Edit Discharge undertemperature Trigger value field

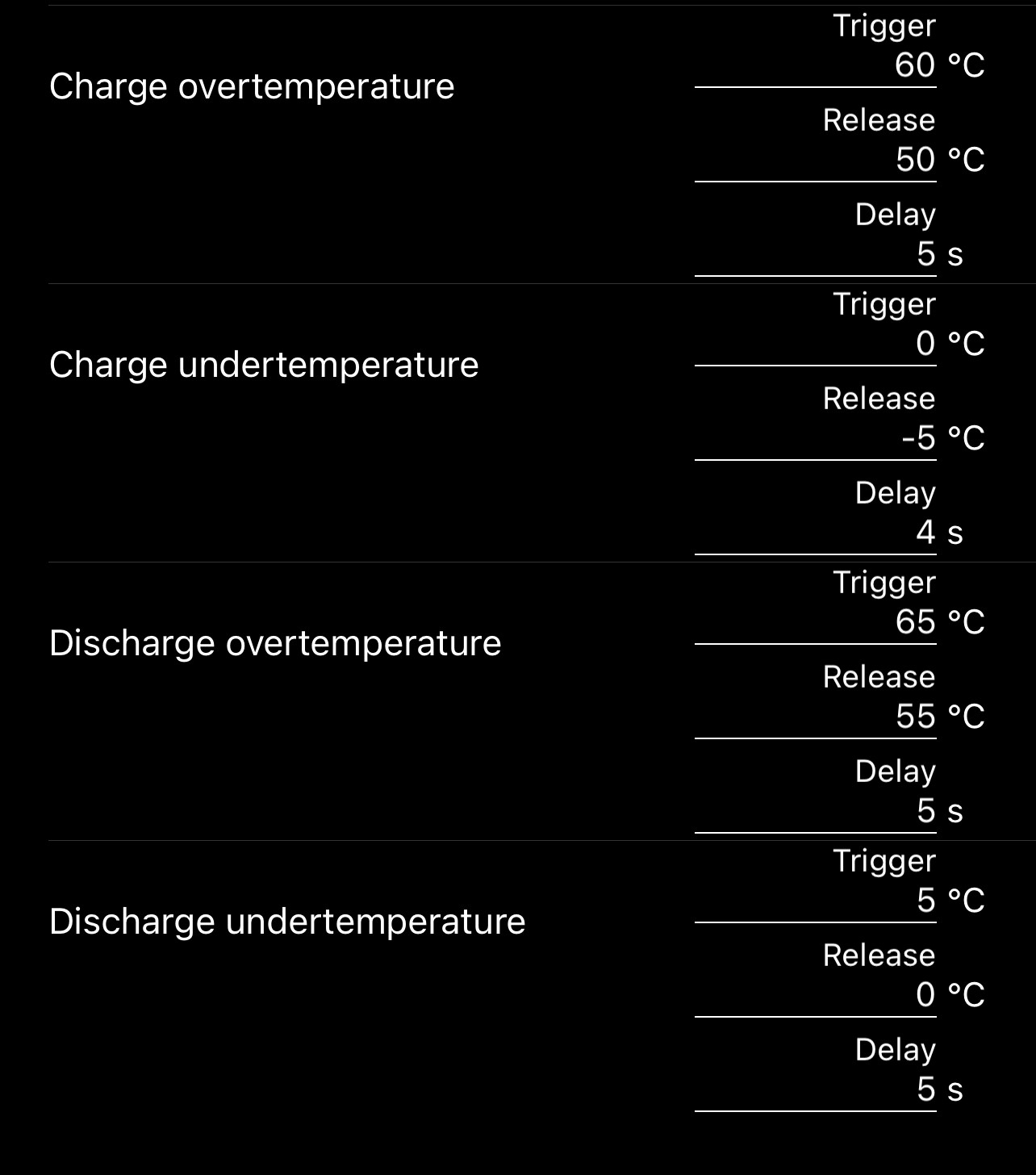(x=815, y=901)
